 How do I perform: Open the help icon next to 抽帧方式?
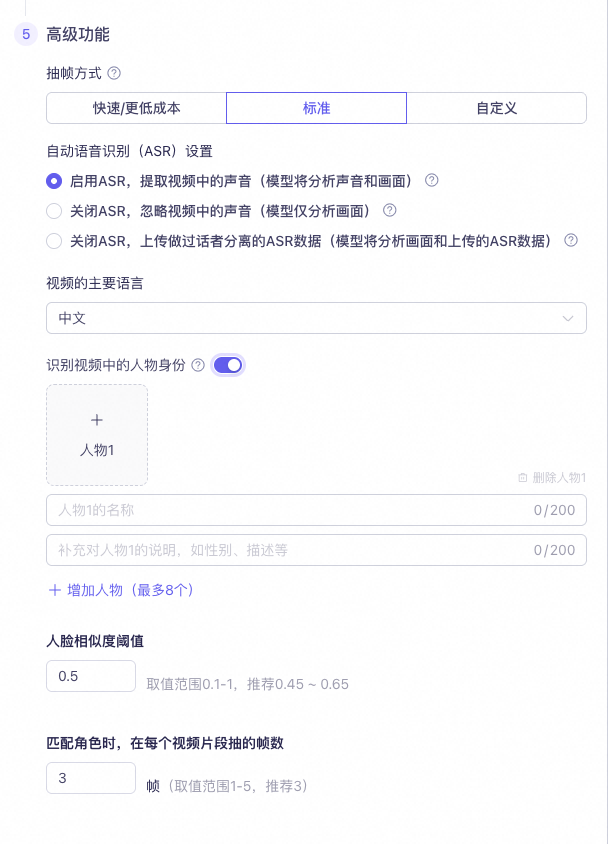click(114, 73)
